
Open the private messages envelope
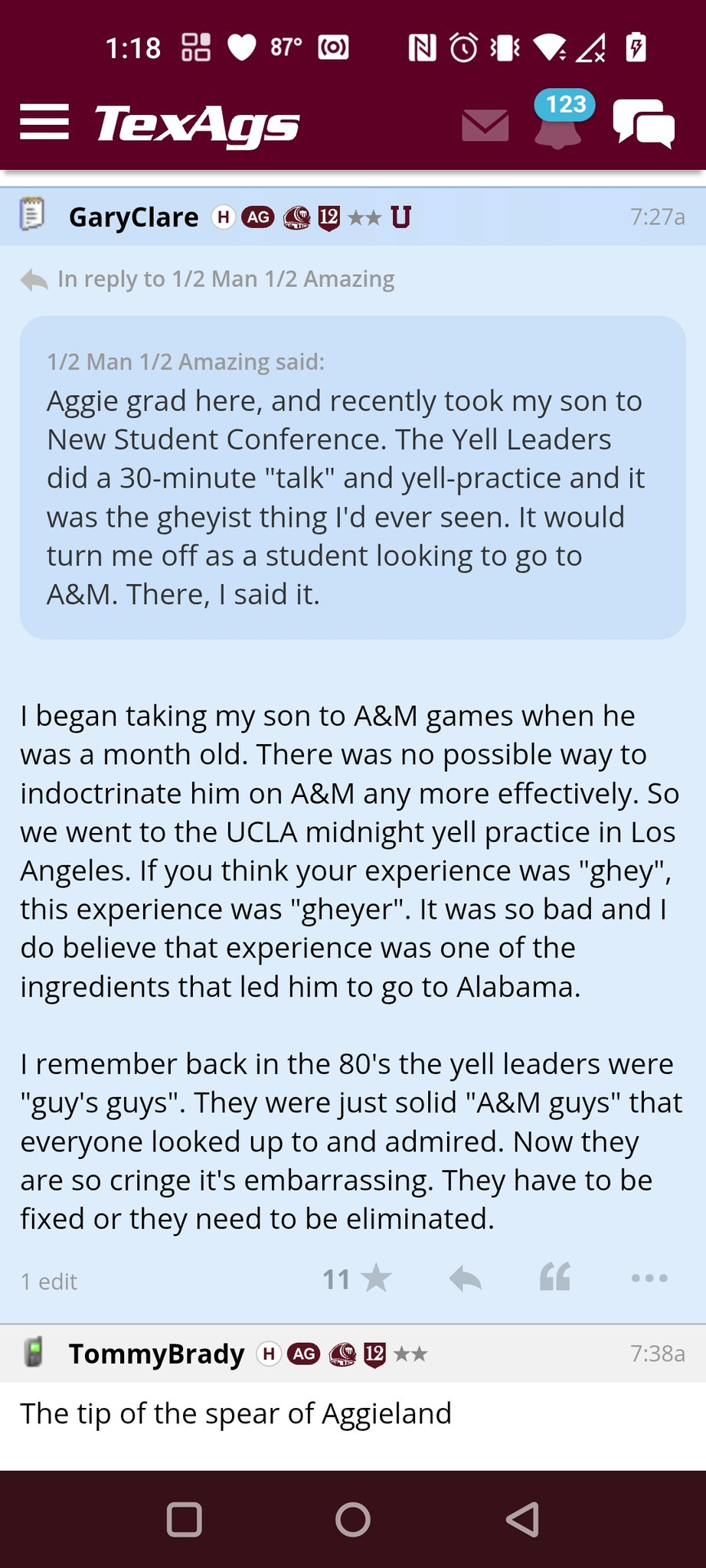pos(485,126)
